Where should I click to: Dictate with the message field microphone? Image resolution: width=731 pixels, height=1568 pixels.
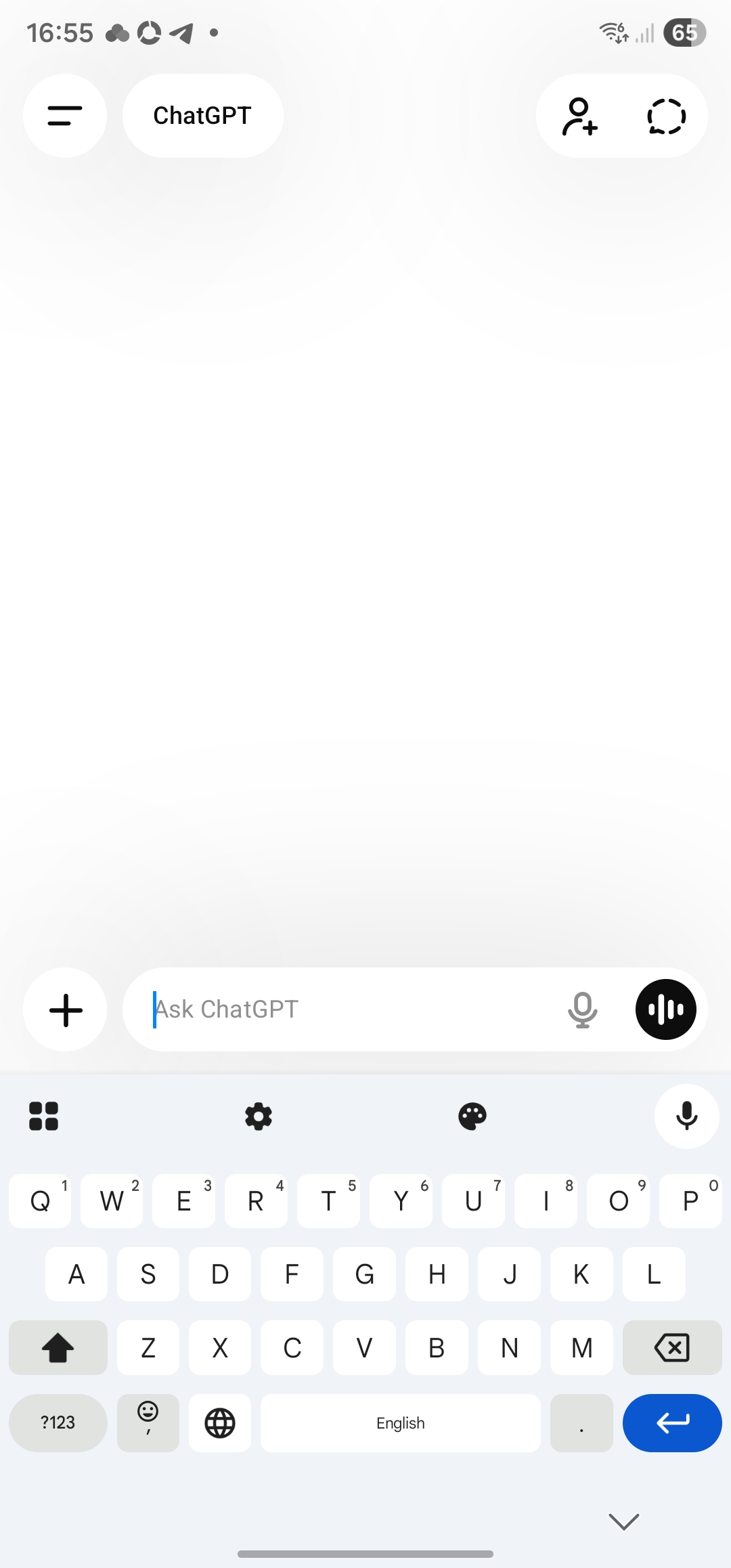click(x=582, y=1009)
